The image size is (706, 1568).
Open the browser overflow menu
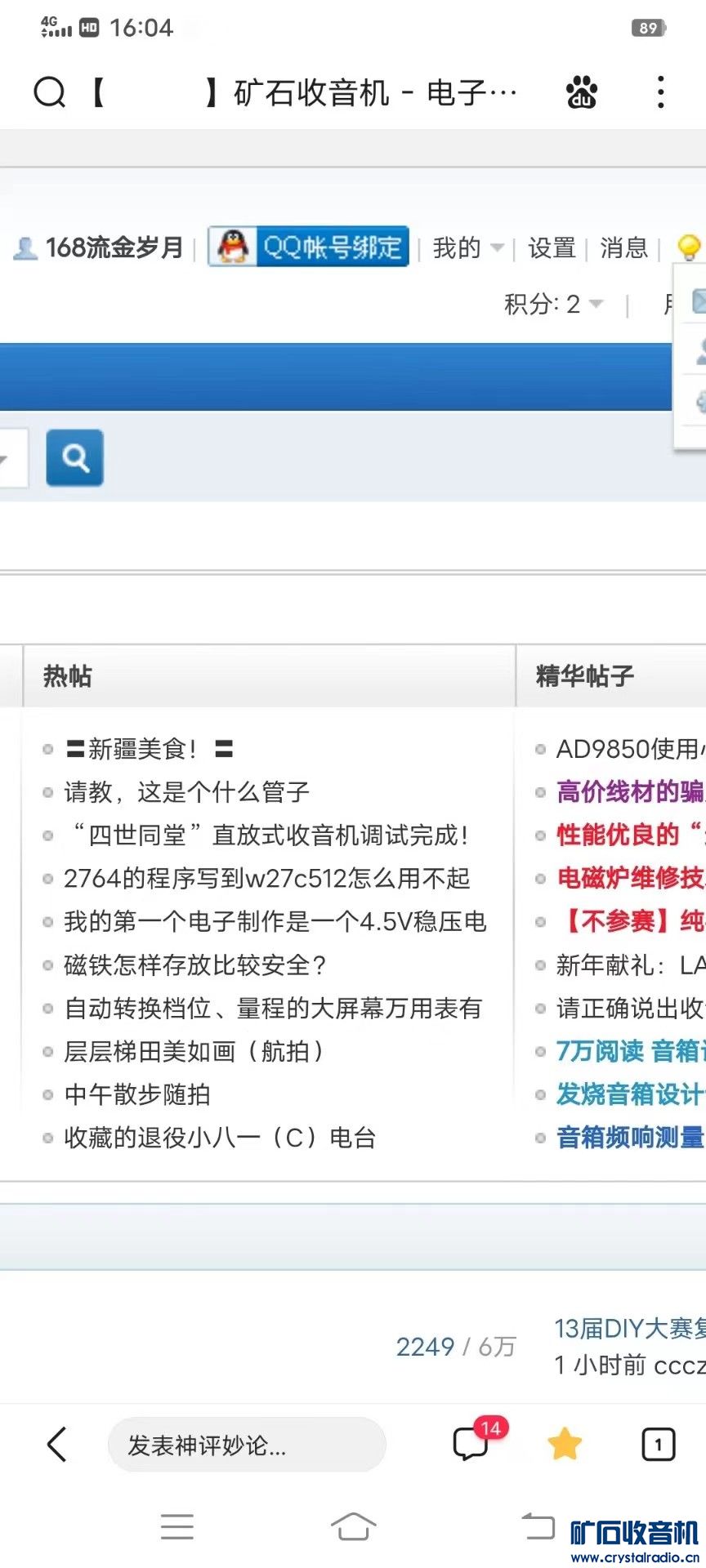click(x=660, y=92)
